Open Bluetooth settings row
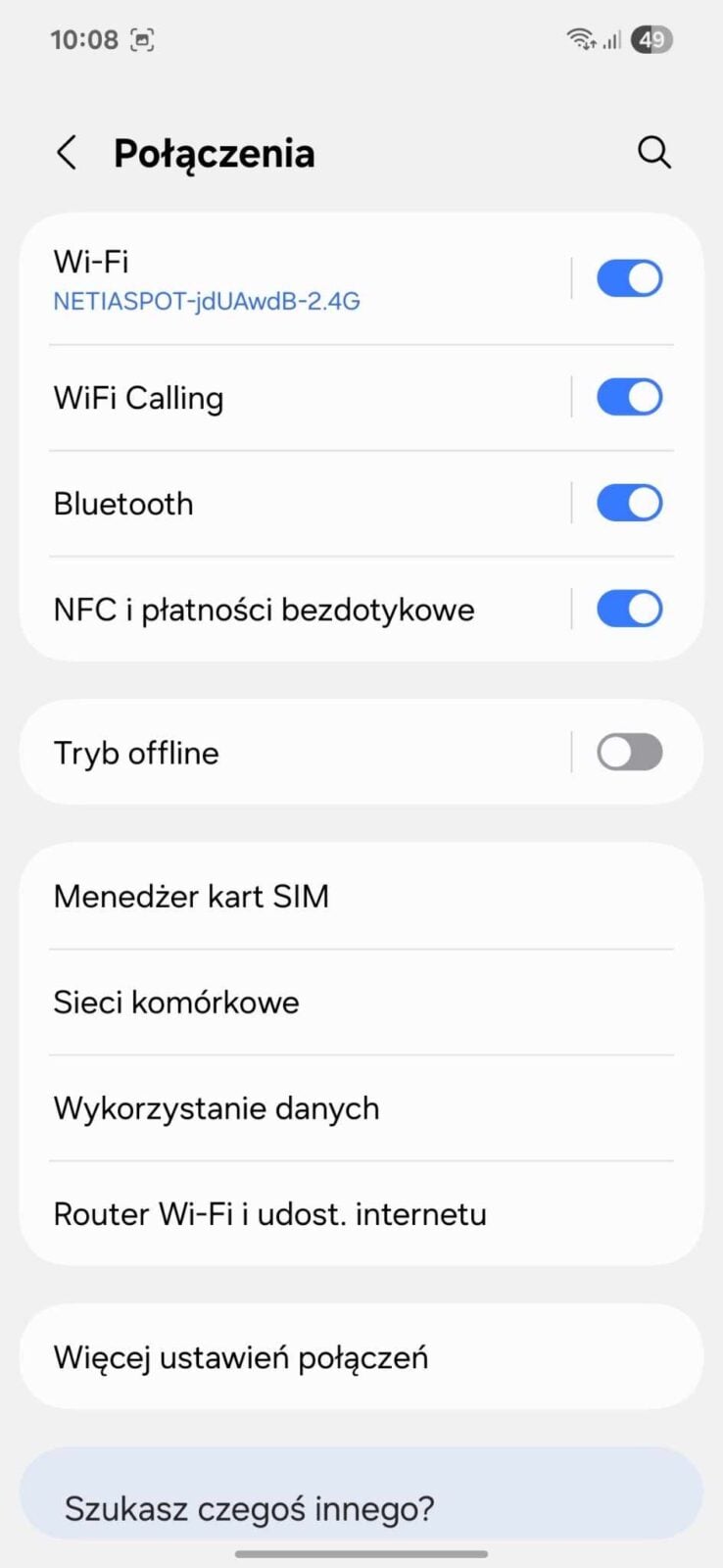The width and height of the screenshot is (723, 1568). pyautogui.click(x=294, y=504)
